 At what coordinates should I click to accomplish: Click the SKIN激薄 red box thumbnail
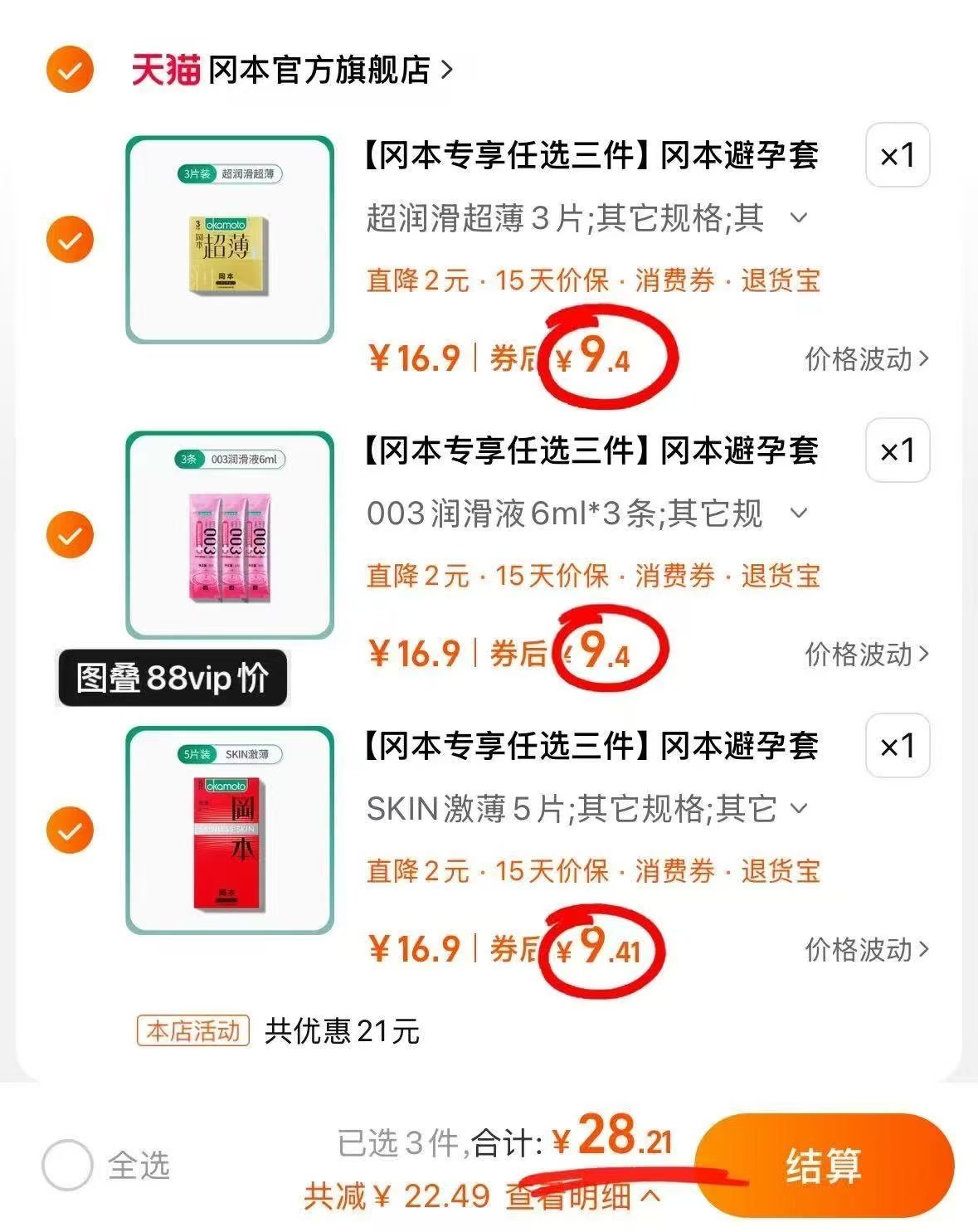pos(230,830)
